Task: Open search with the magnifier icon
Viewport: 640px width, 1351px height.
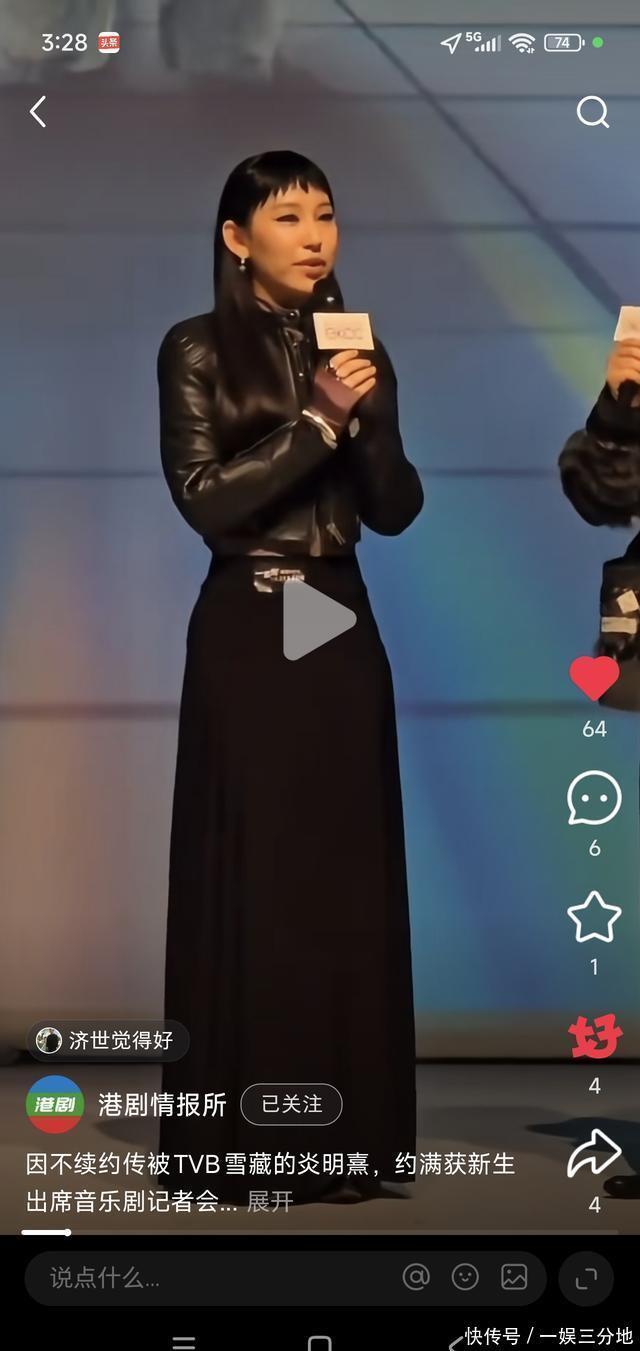Action: coord(592,112)
